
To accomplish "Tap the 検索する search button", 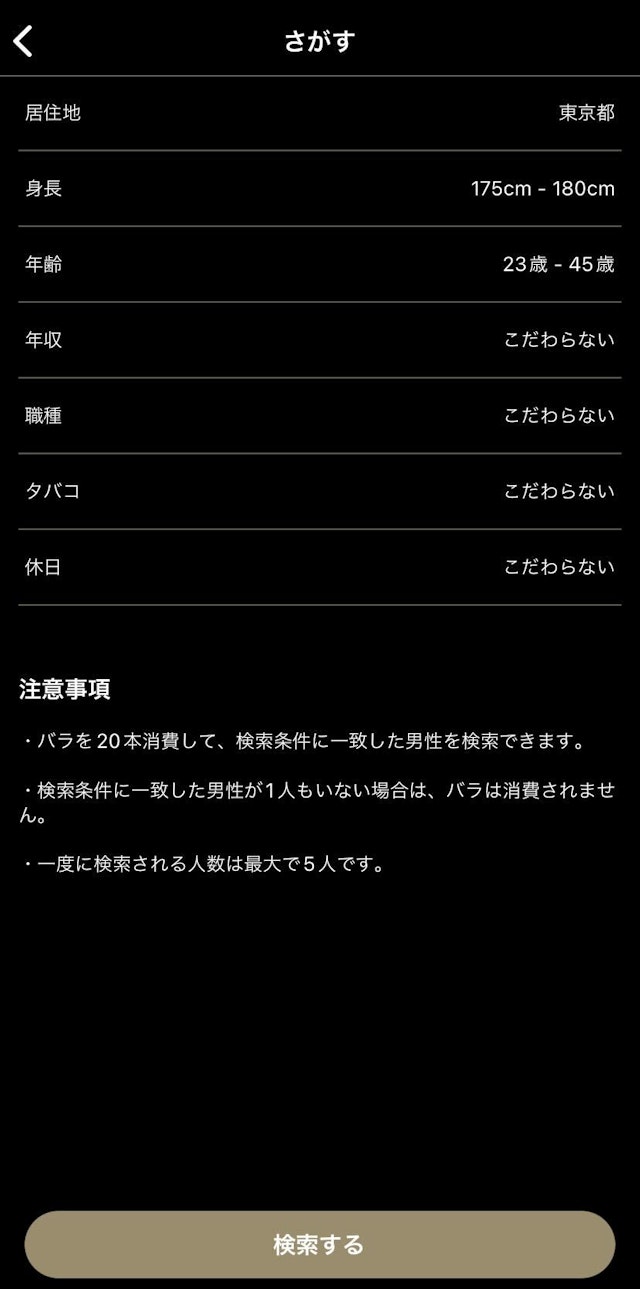I will tap(319, 1244).
